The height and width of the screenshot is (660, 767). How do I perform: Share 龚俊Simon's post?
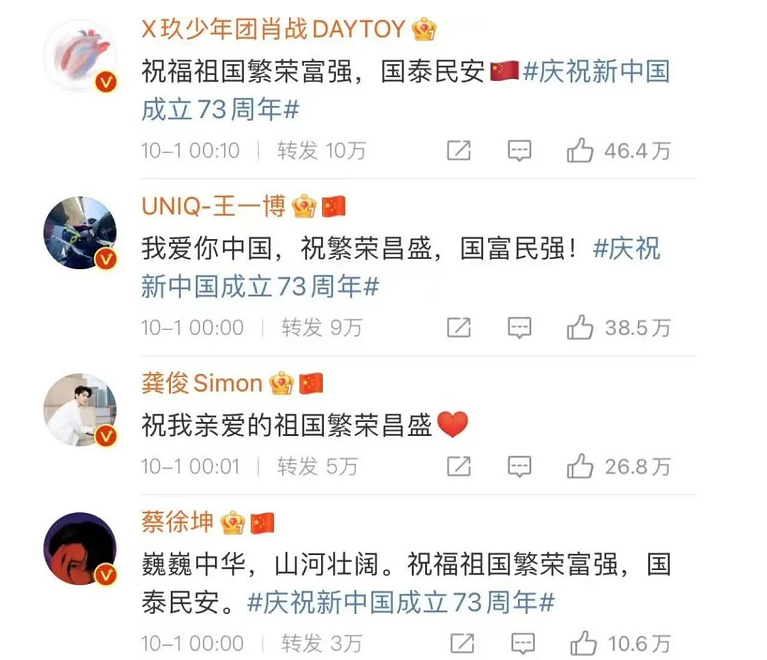click(x=458, y=466)
